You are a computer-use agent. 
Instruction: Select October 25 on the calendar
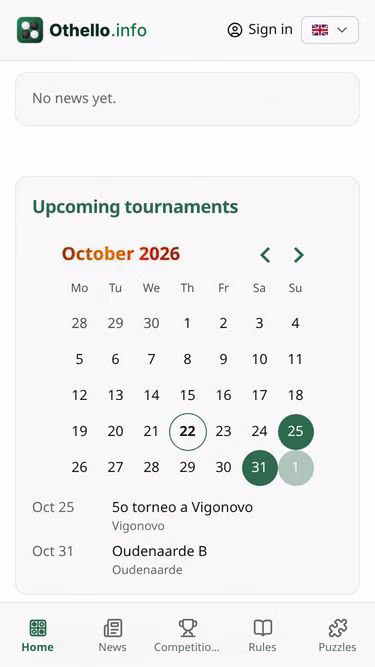(296, 432)
